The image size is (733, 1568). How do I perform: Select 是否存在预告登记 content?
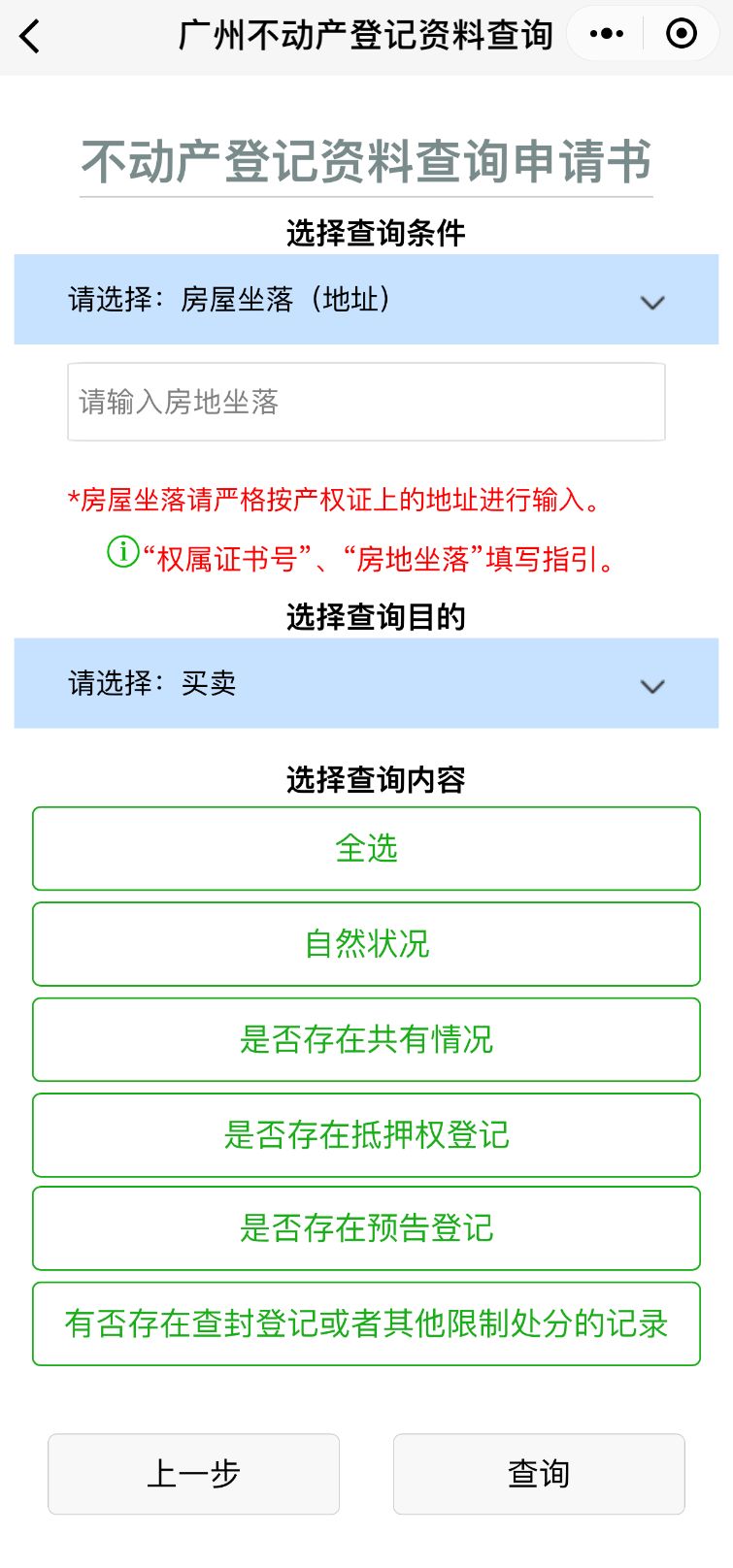[x=366, y=1228]
